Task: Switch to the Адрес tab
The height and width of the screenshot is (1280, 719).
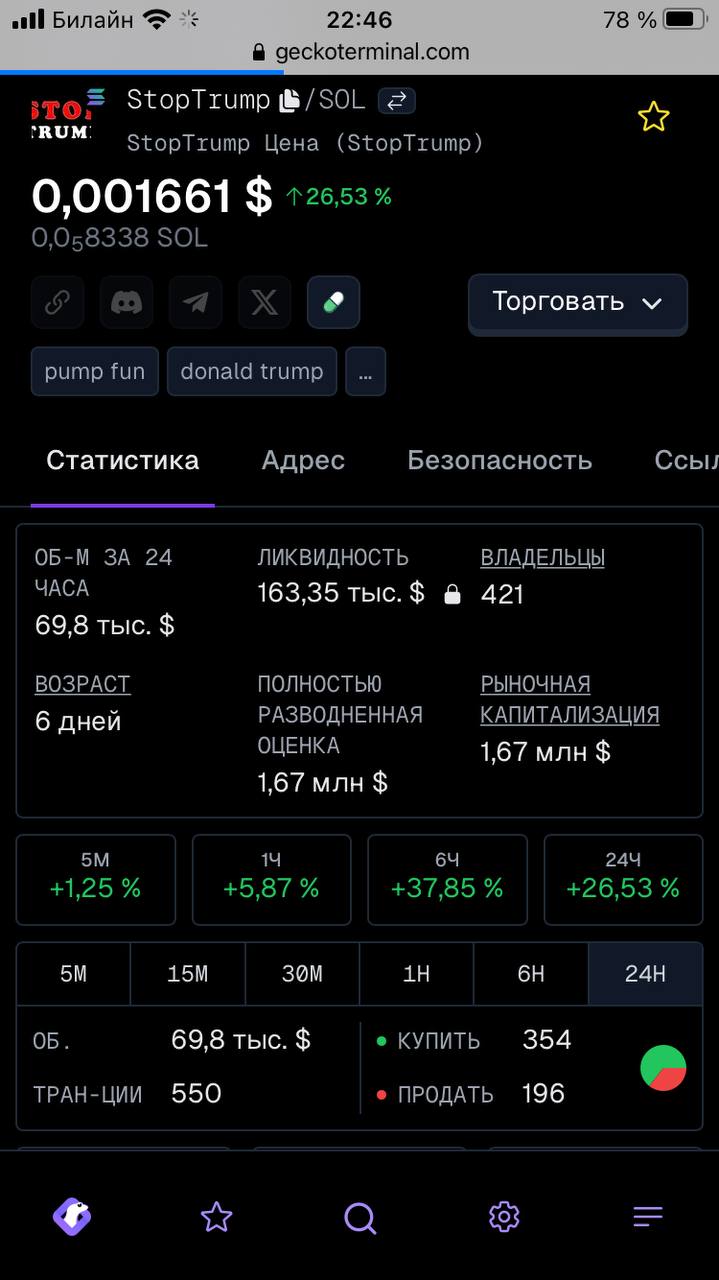Action: pyautogui.click(x=303, y=460)
